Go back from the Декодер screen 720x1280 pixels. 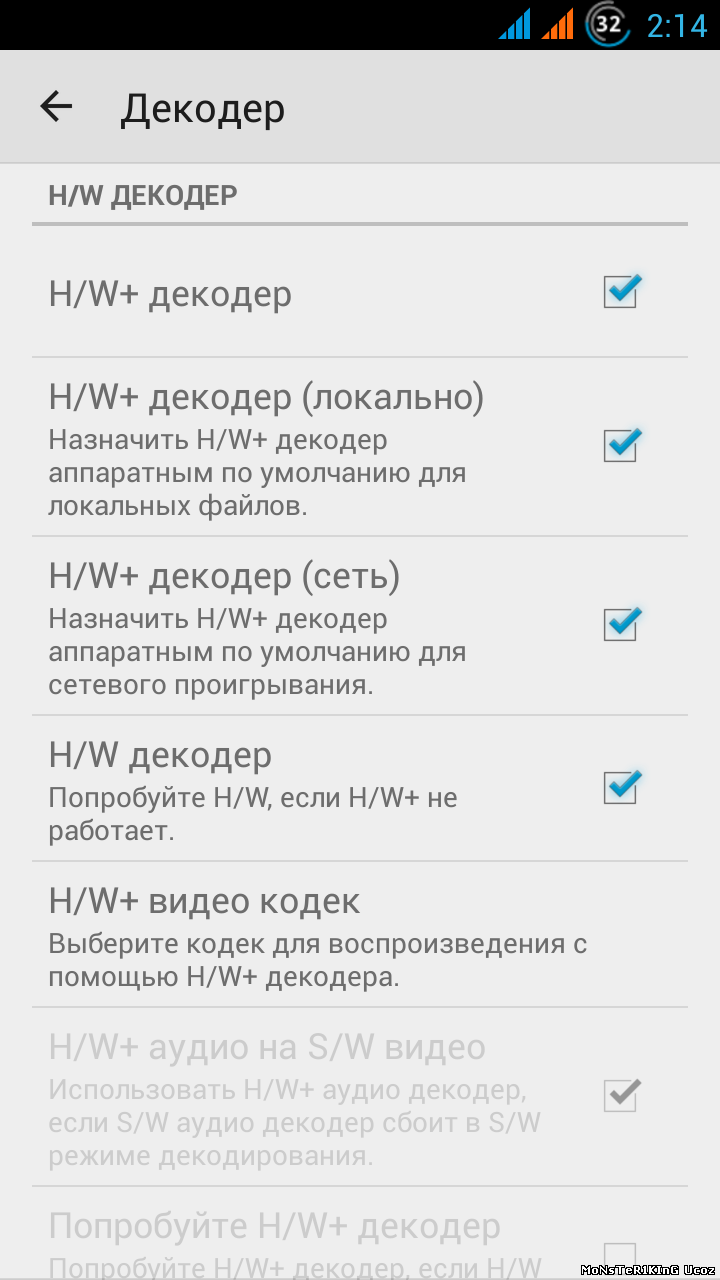(56, 107)
